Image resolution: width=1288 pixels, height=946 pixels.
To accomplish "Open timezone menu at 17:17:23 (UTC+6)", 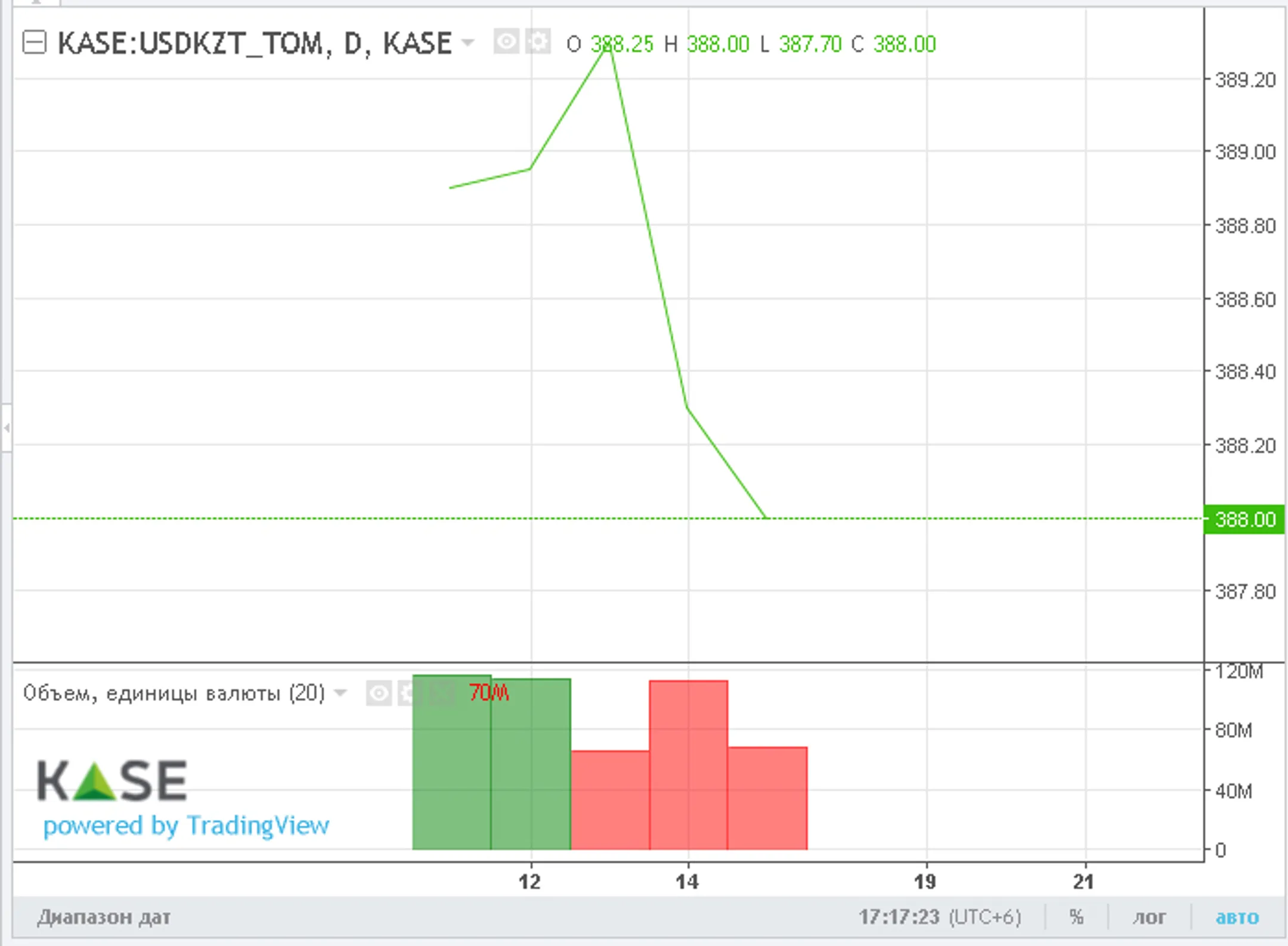I will tap(940, 917).
